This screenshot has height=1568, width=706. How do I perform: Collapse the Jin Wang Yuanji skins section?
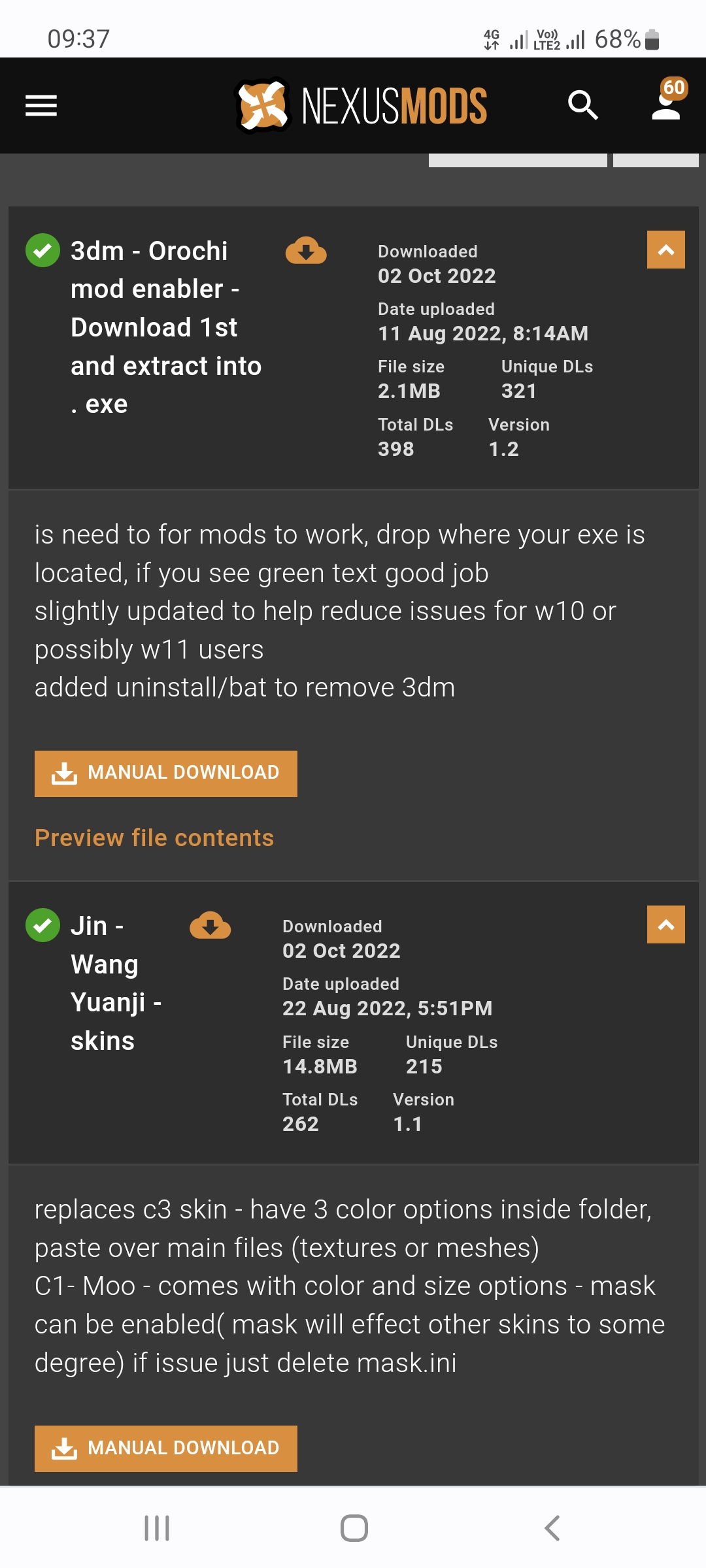pos(665,924)
